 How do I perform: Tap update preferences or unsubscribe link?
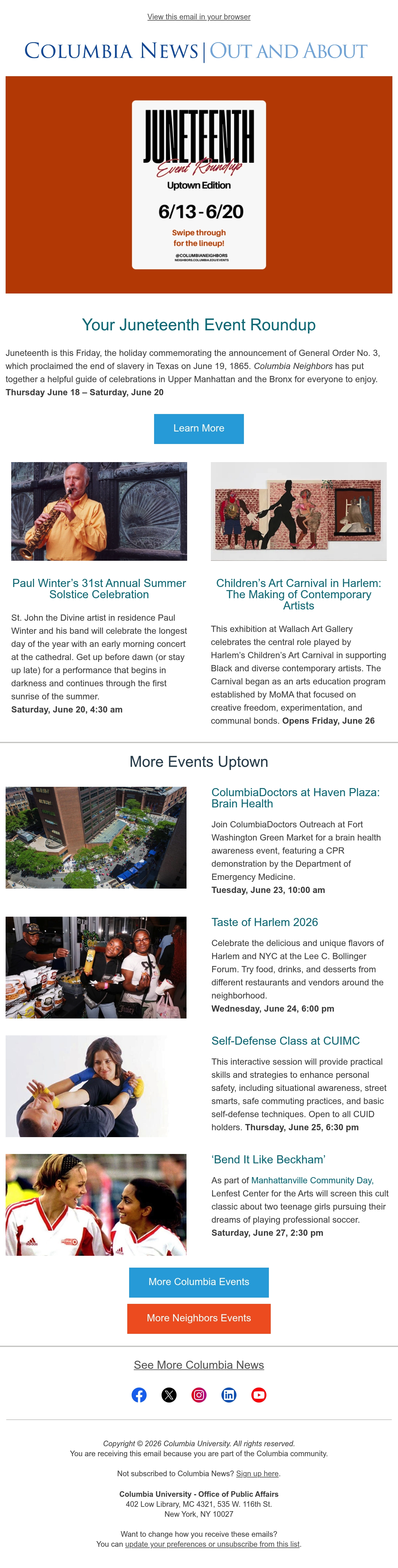click(212, 1544)
